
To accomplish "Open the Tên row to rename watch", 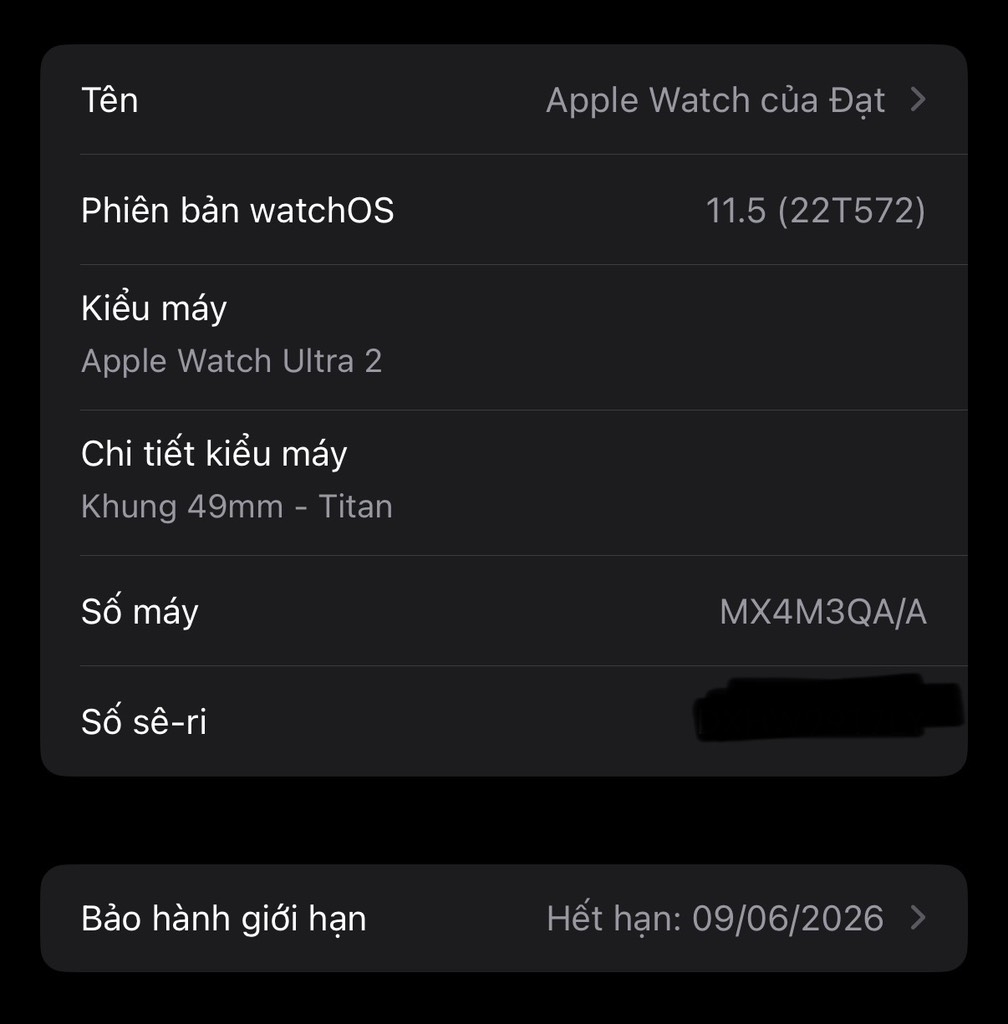I will [503, 100].
